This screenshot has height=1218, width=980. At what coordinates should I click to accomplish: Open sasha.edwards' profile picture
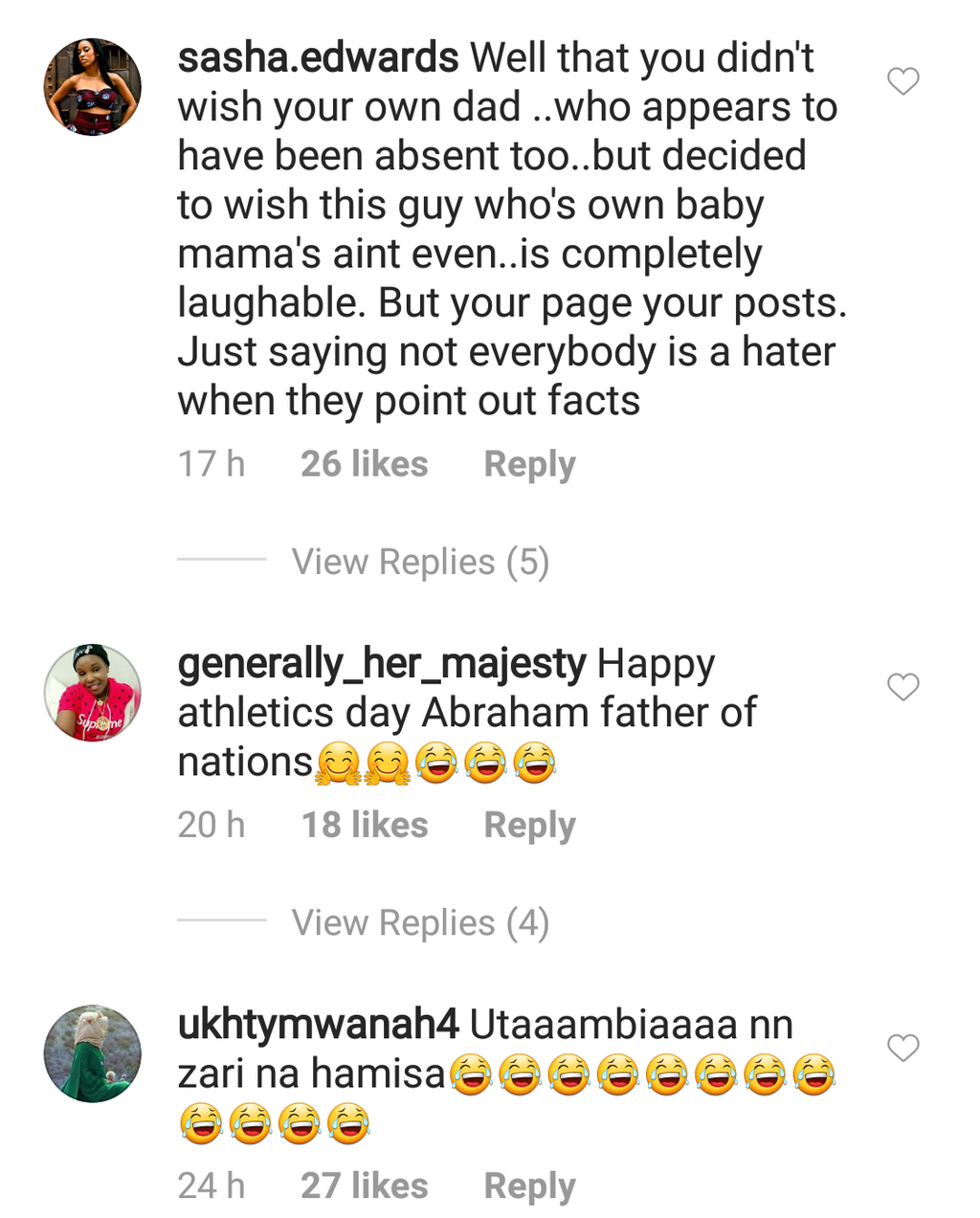[93, 87]
